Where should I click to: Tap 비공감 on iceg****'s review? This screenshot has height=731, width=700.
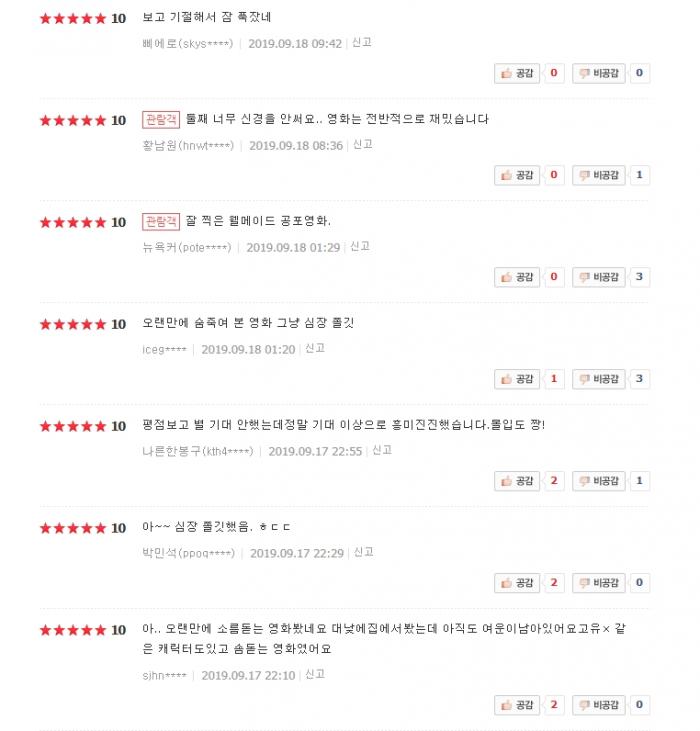tap(599, 379)
